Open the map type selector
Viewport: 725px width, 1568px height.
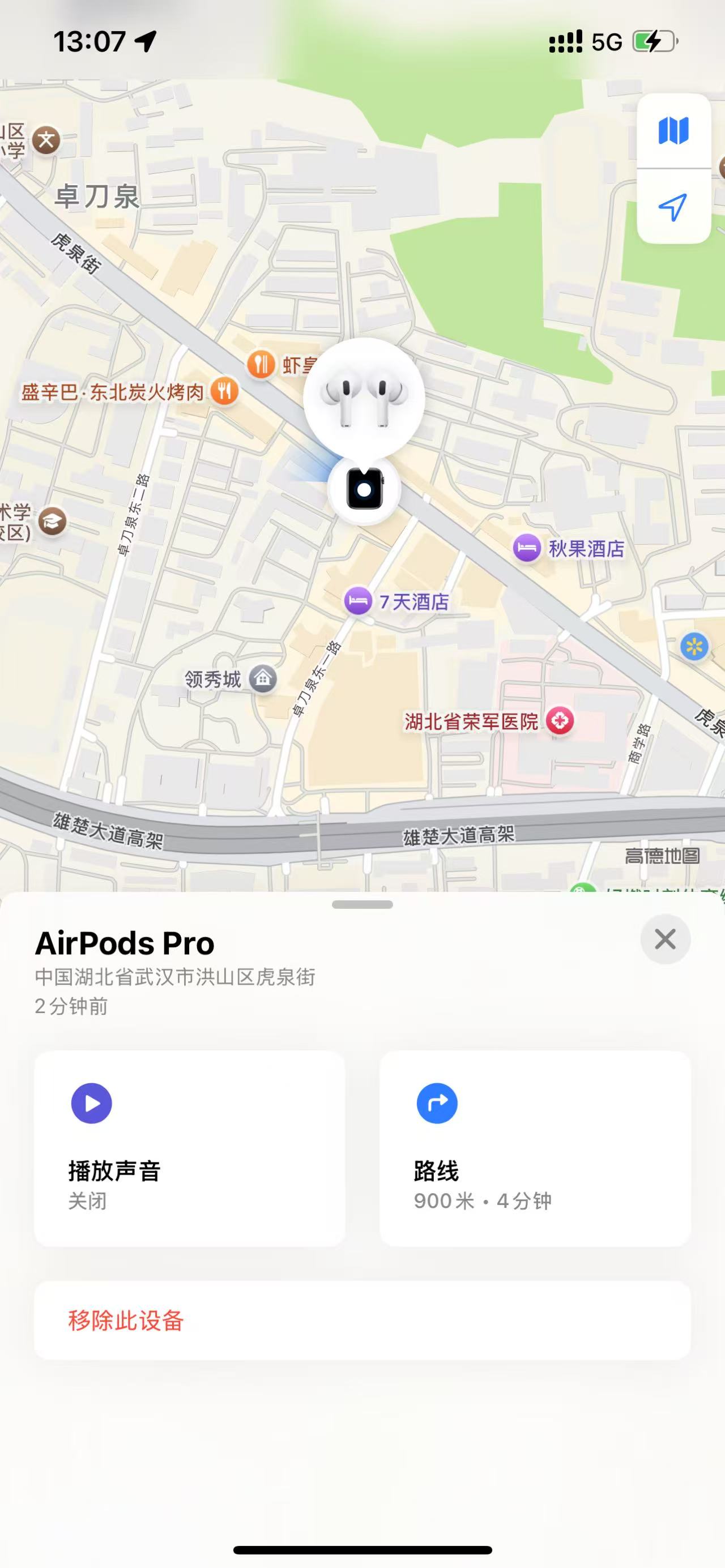(x=673, y=131)
